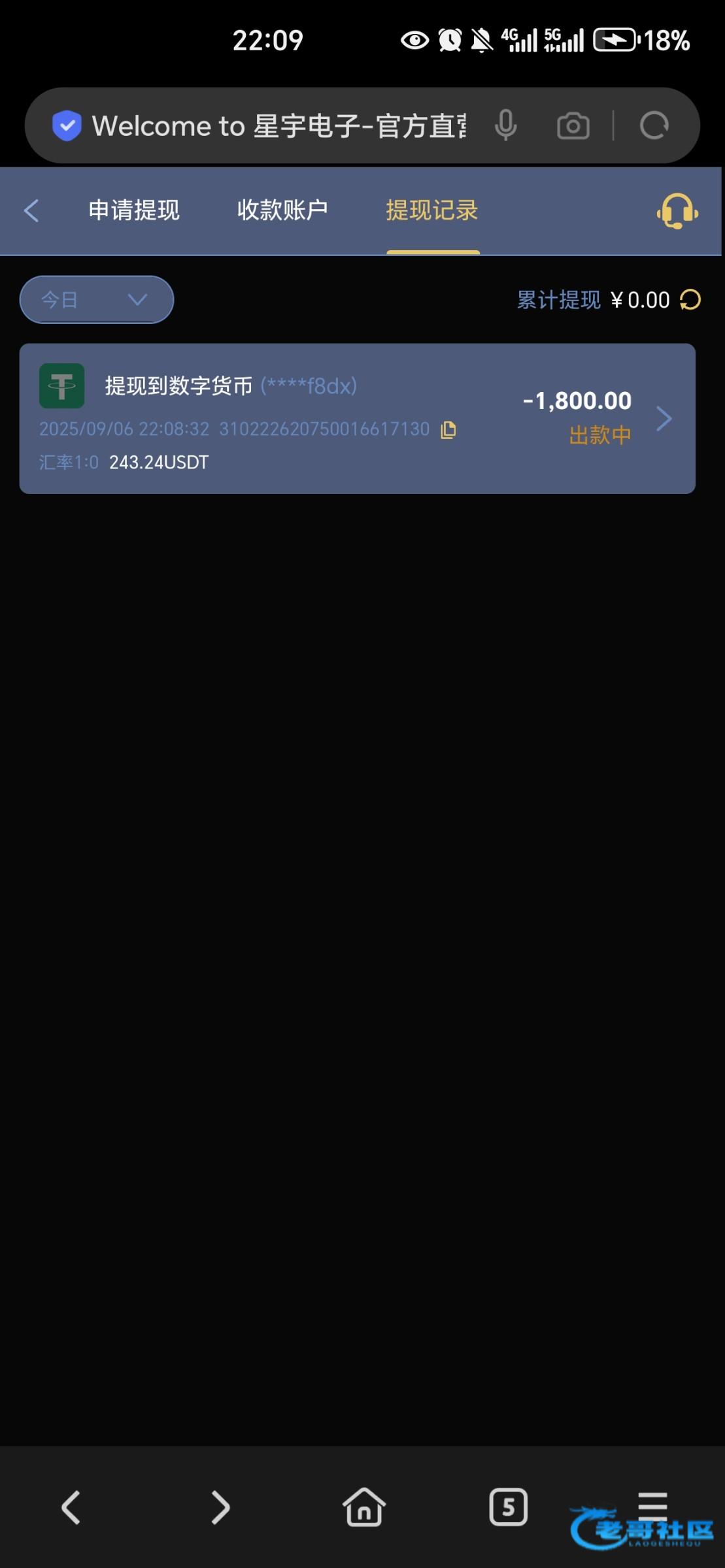Viewport: 725px width, 1568px height.
Task: Go forward in the browser
Action: point(220,1507)
